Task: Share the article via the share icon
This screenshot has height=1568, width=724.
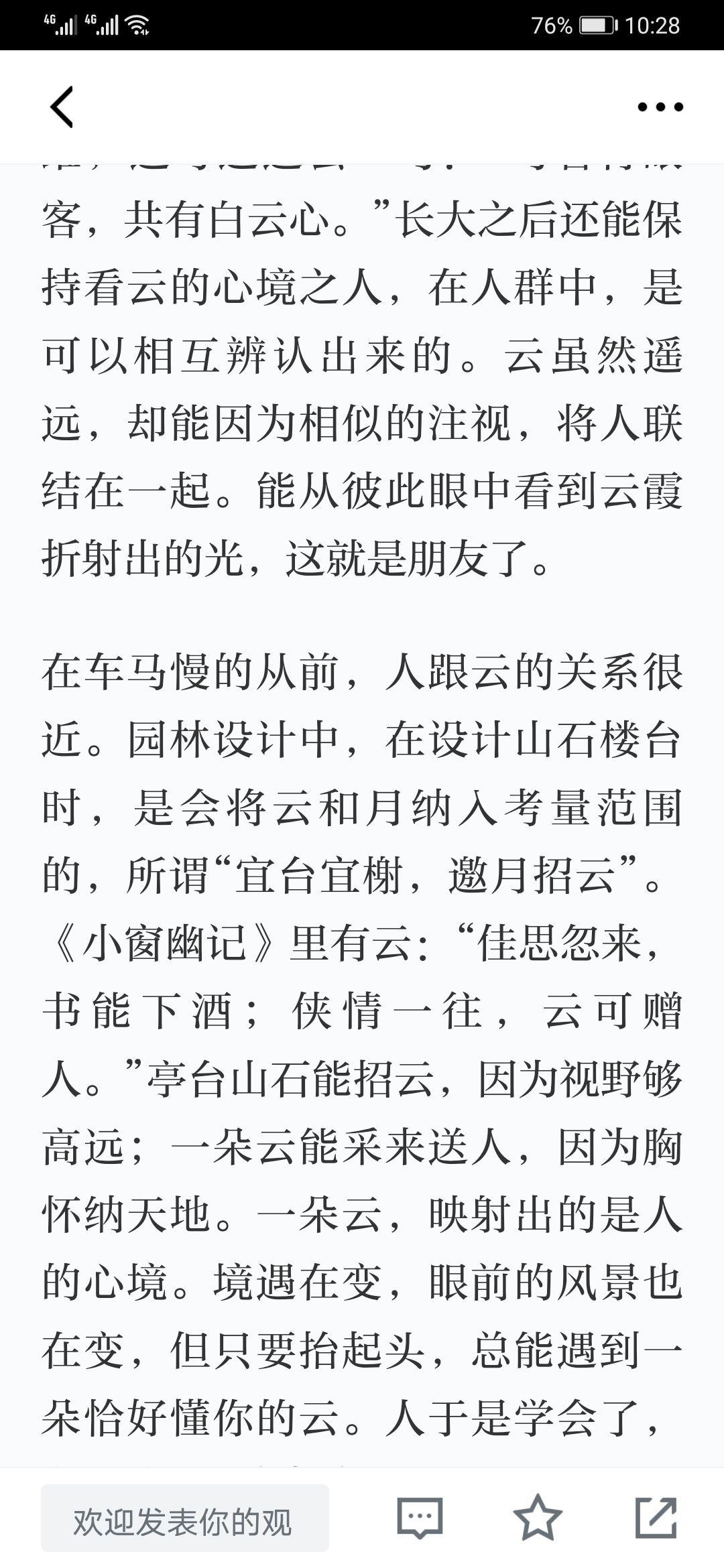Action: tap(656, 1517)
